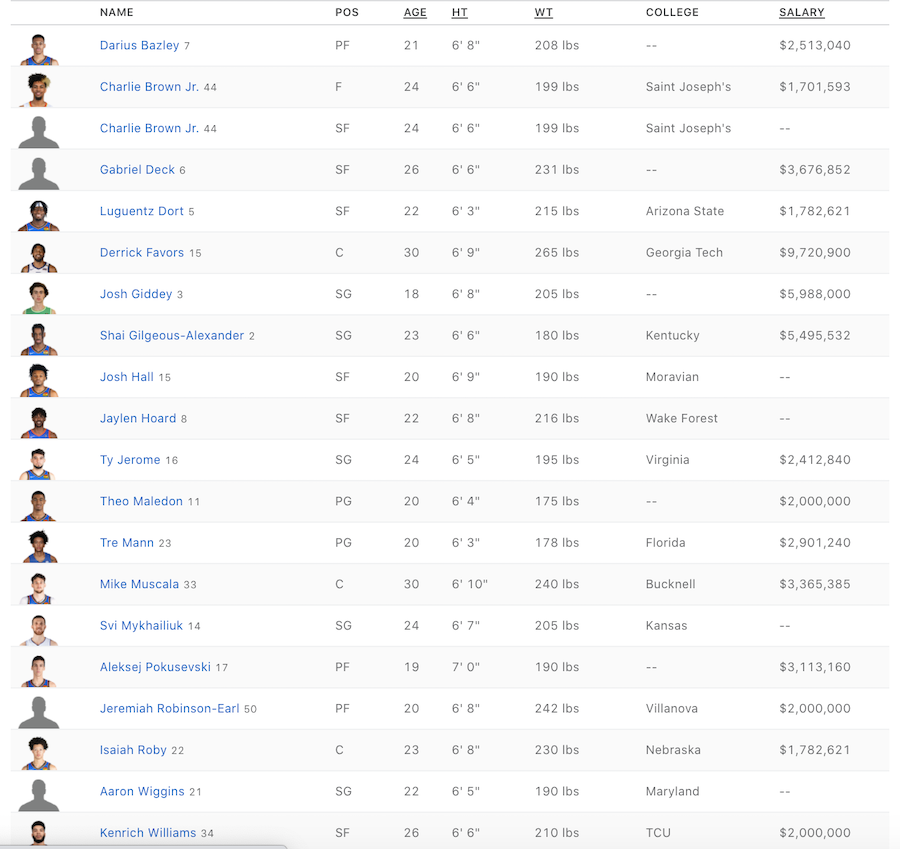Open Mike Muscala's player page
Screen dimensions: 900x849
139,584
